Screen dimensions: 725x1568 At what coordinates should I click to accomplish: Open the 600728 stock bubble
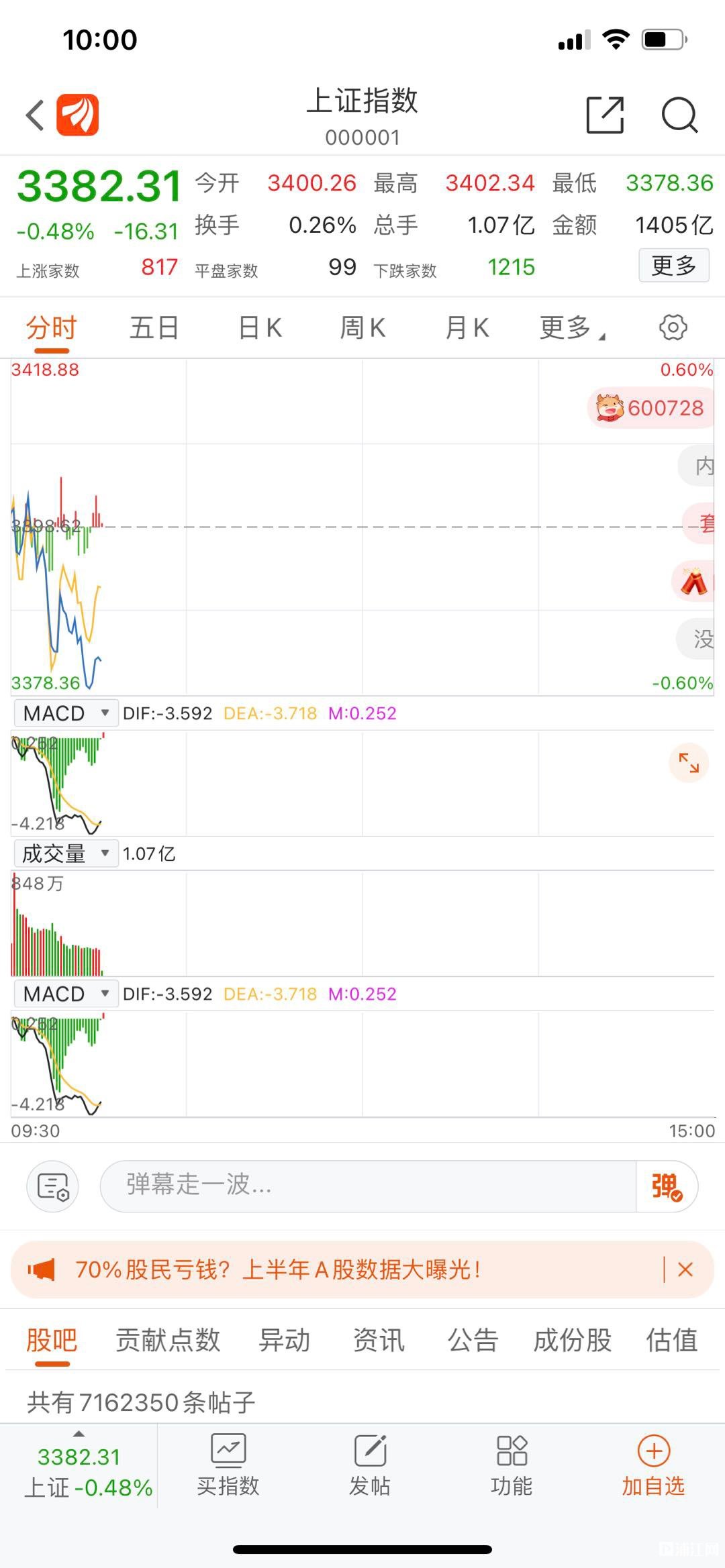click(x=650, y=408)
